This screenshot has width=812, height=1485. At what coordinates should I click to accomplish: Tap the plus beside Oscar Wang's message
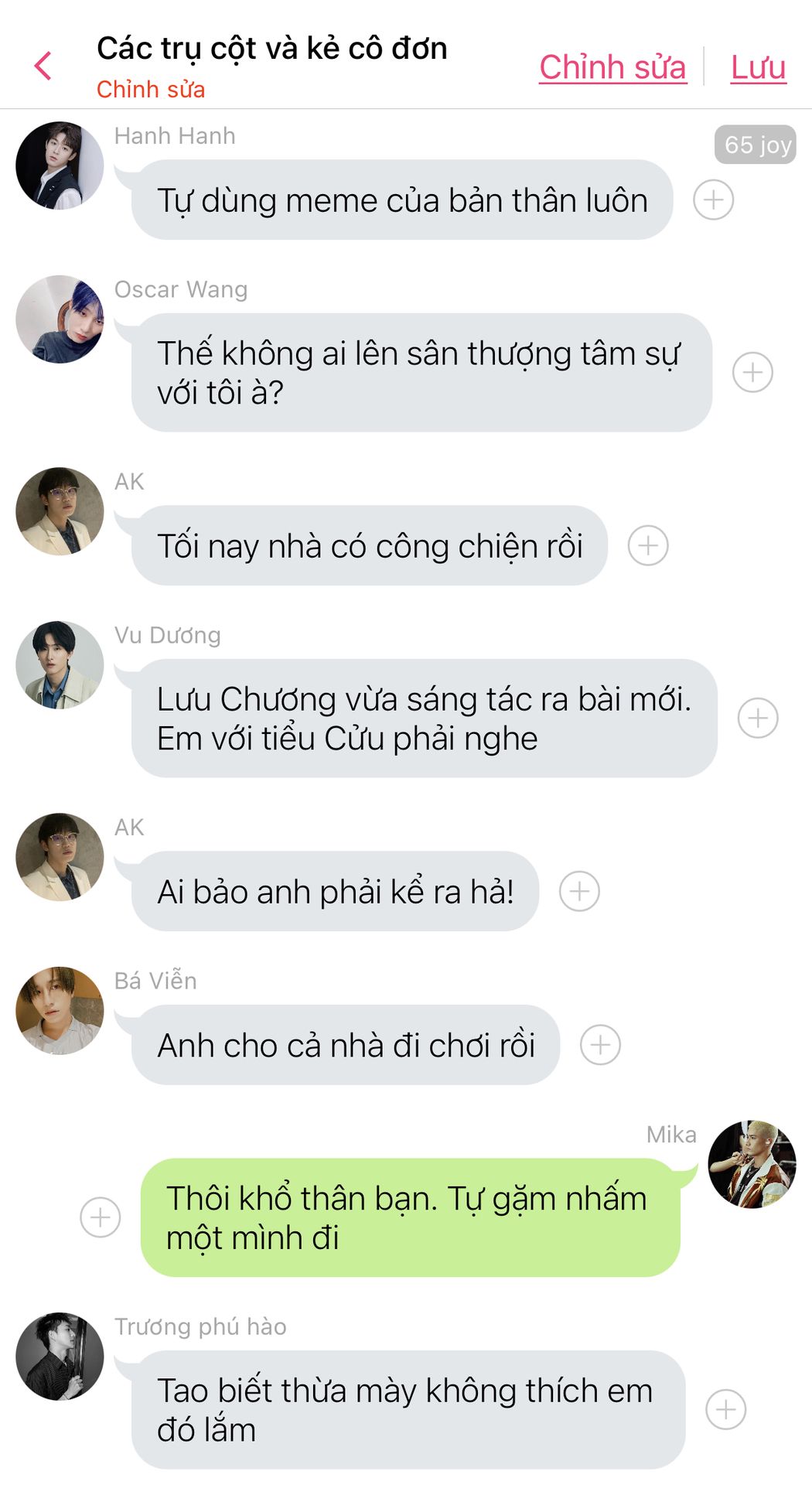(x=752, y=372)
